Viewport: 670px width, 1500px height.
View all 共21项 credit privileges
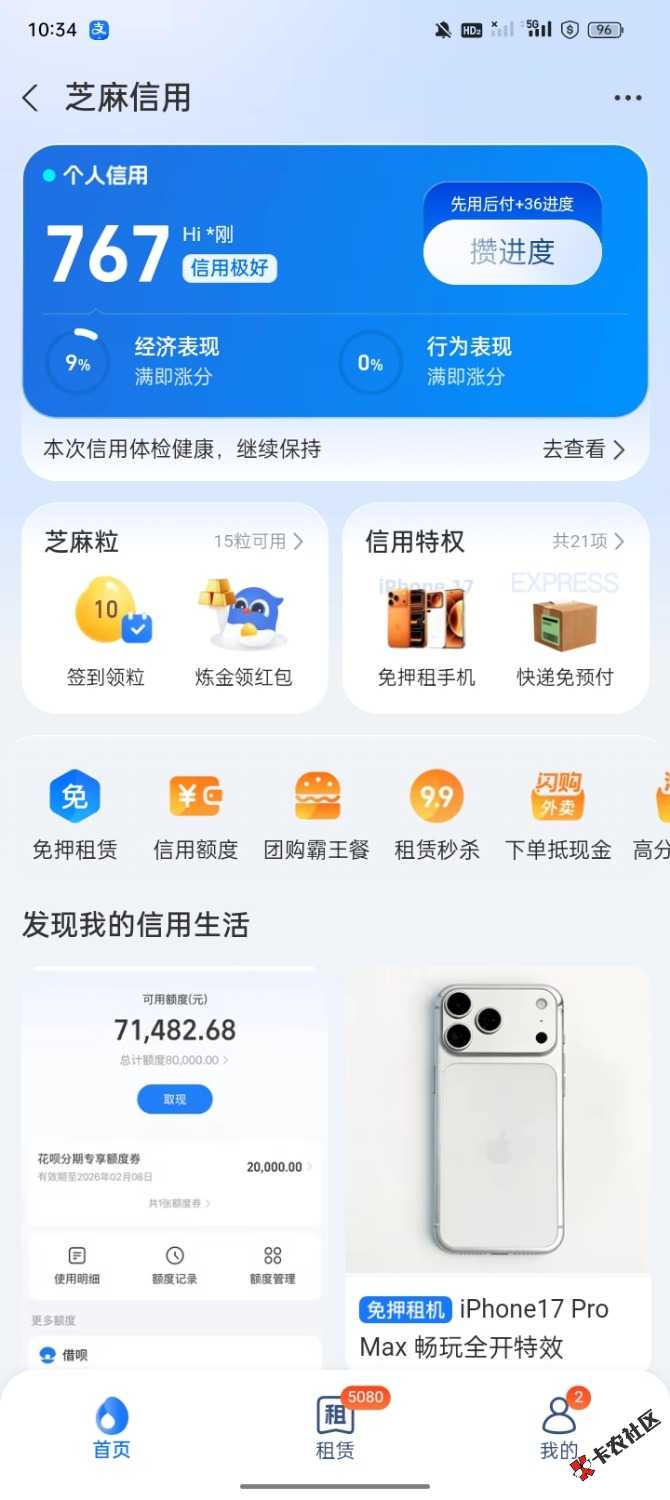[x=589, y=541]
